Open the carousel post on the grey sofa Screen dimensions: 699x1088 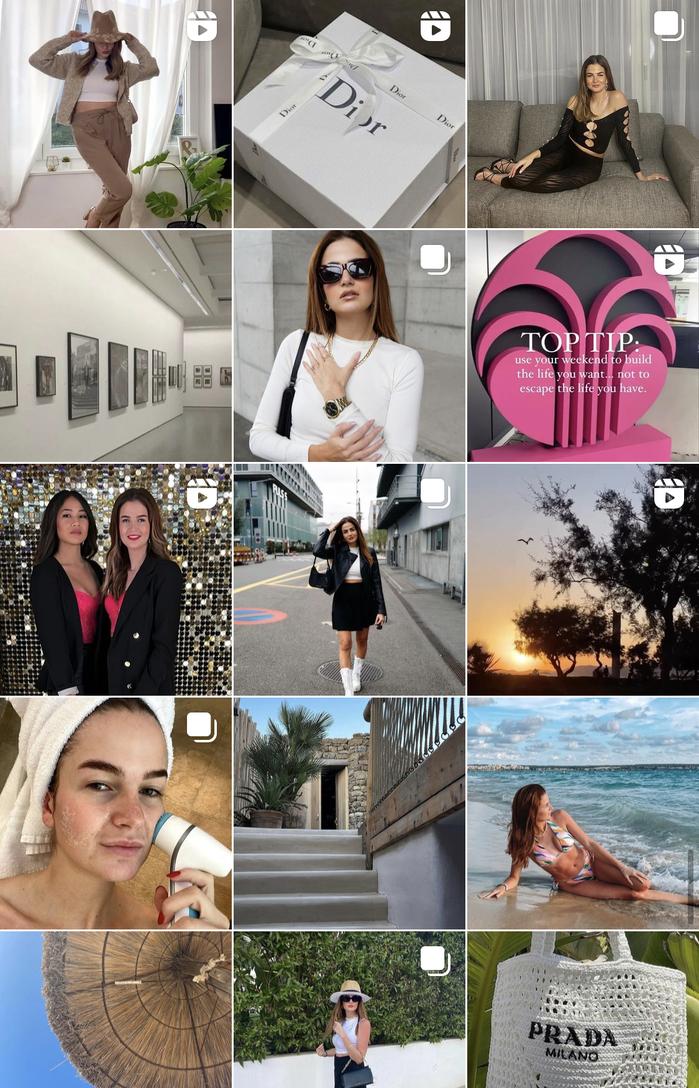pyautogui.click(x=583, y=114)
